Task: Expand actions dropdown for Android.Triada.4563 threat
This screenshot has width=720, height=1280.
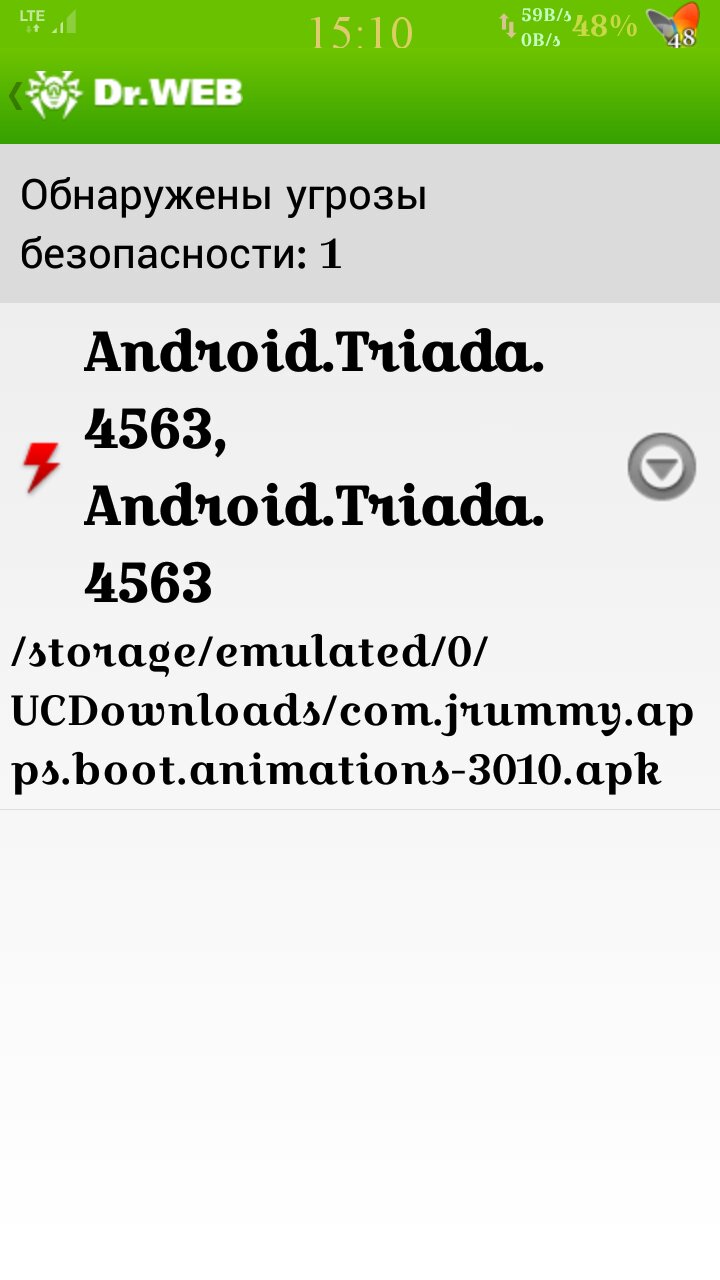Action: tap(661, 467)
